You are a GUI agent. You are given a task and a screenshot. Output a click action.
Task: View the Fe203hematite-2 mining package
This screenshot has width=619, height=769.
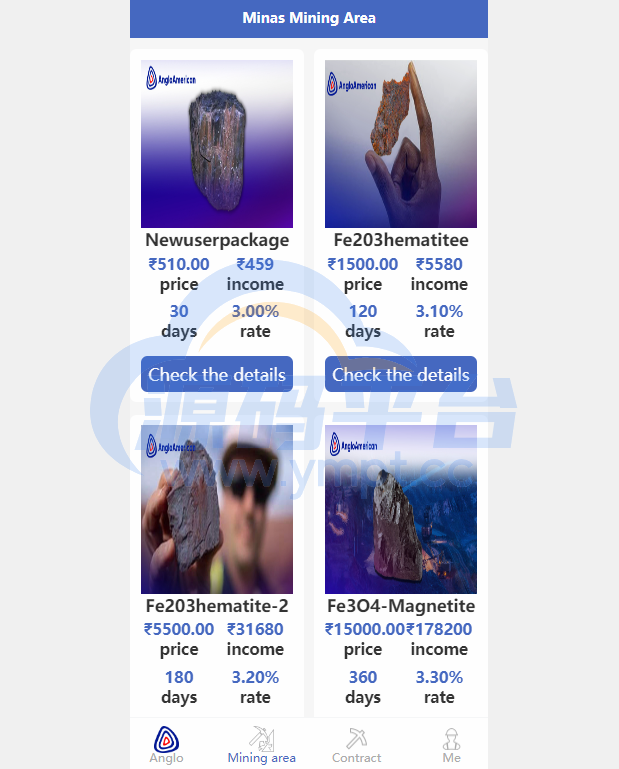[x=216, y=510]
